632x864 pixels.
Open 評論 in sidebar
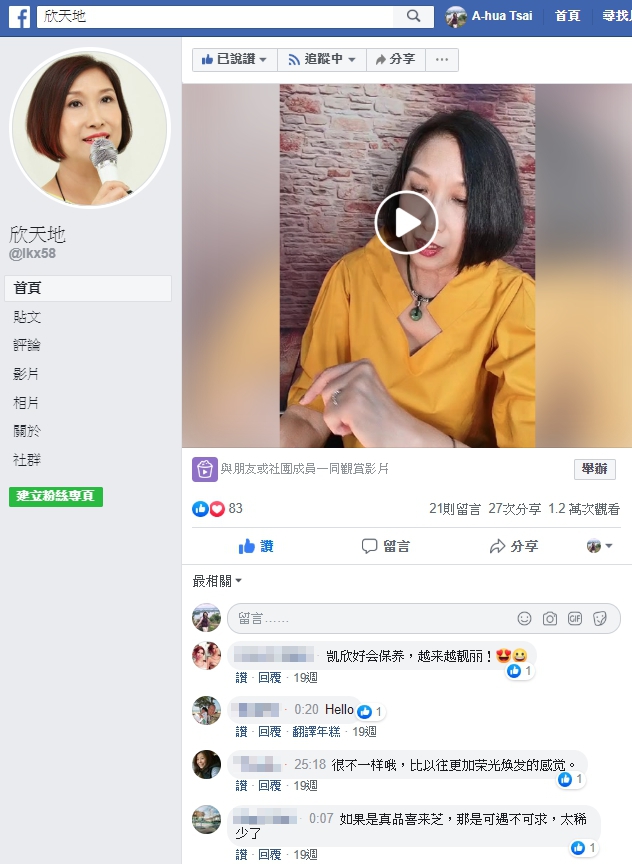[28, 345]
